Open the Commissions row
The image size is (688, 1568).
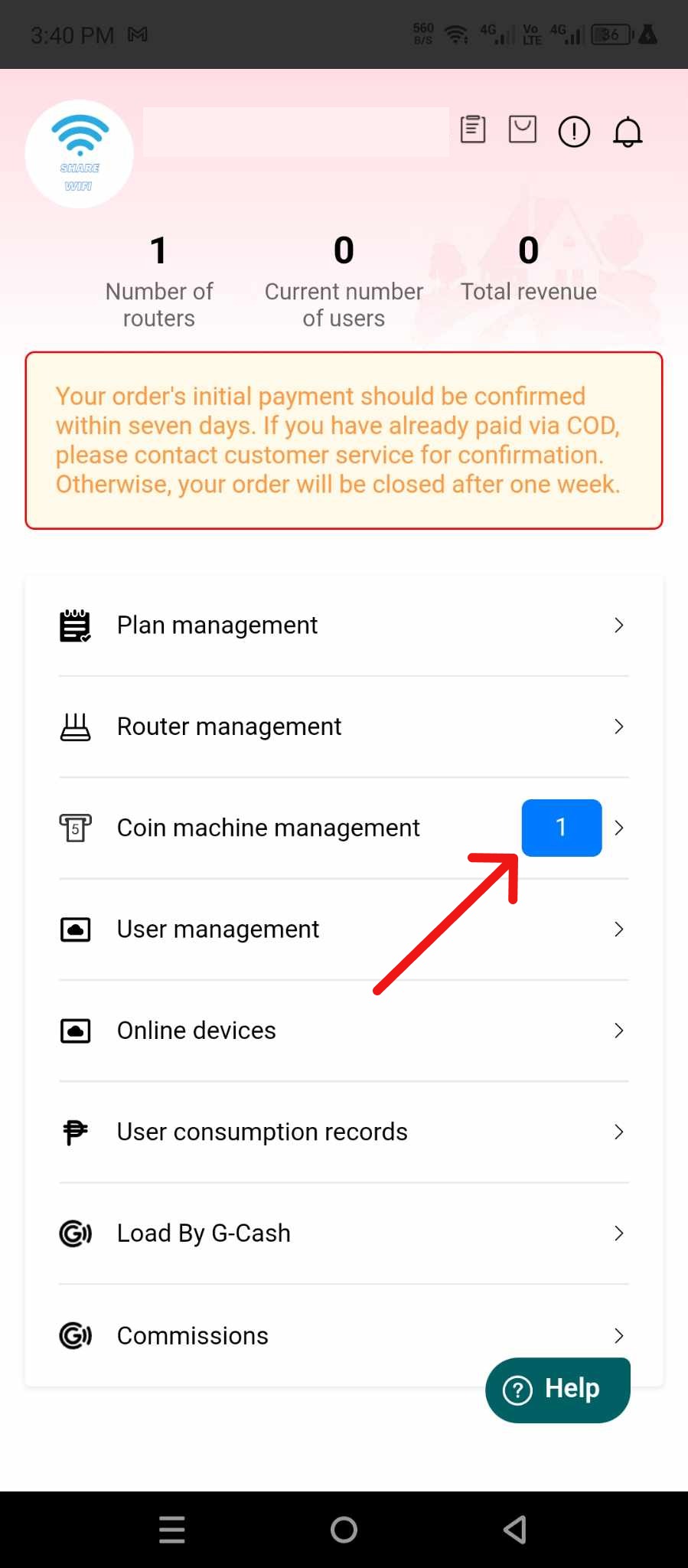(344, 1335)
